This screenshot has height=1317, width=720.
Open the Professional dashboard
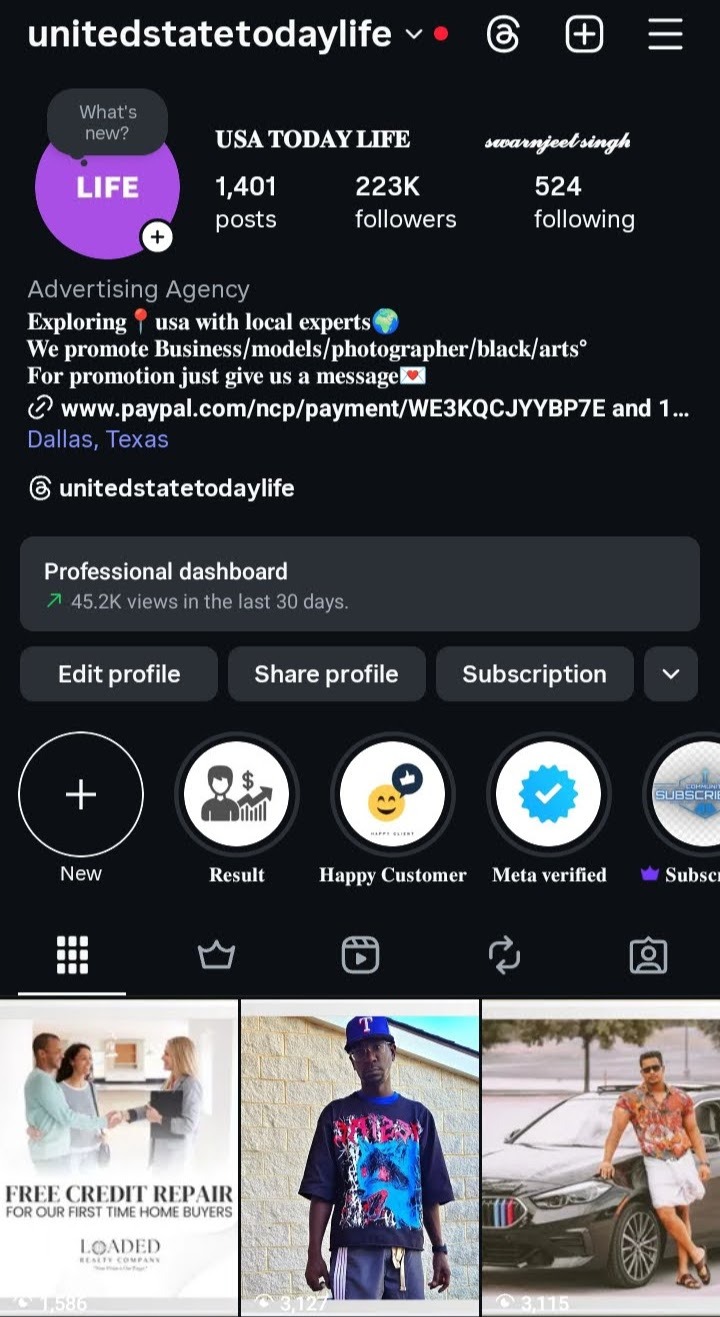click(359, 584)
